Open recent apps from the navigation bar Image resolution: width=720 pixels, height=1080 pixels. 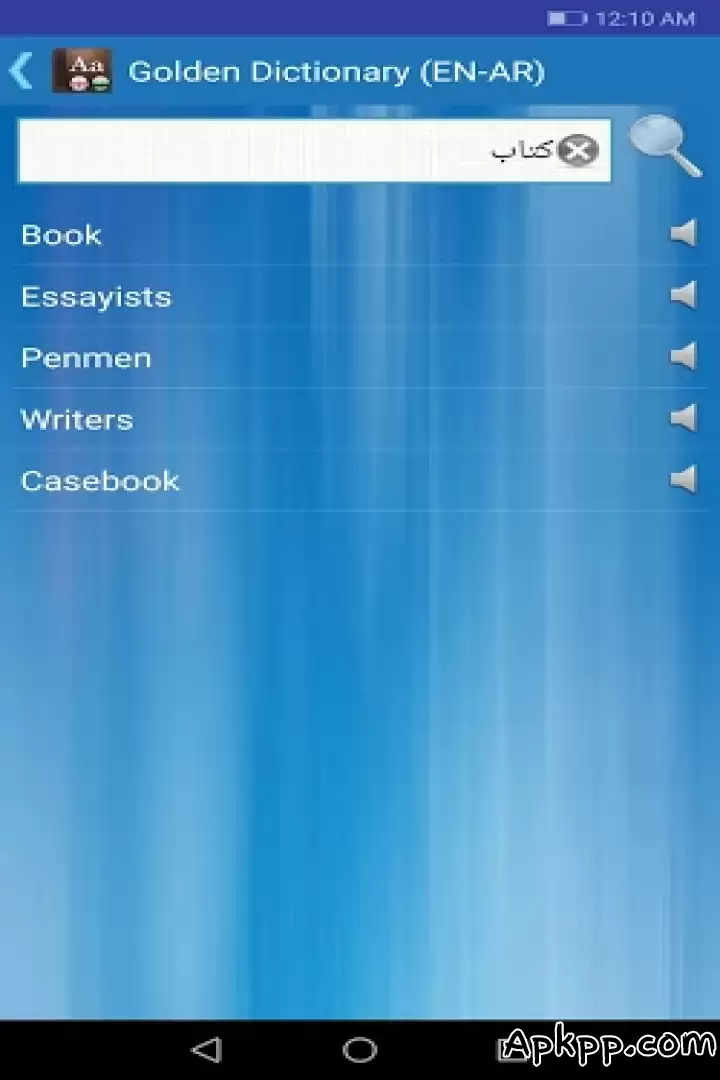coord(508,1050)
